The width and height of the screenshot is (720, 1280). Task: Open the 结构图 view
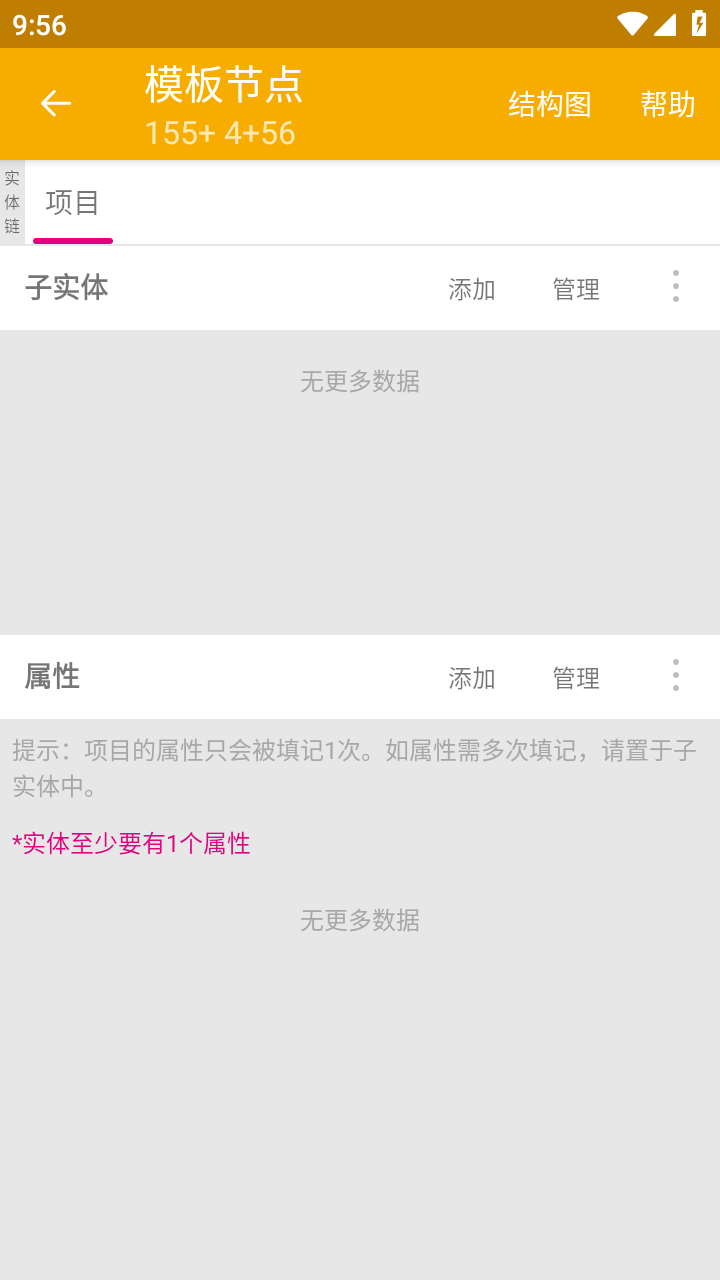550,104
